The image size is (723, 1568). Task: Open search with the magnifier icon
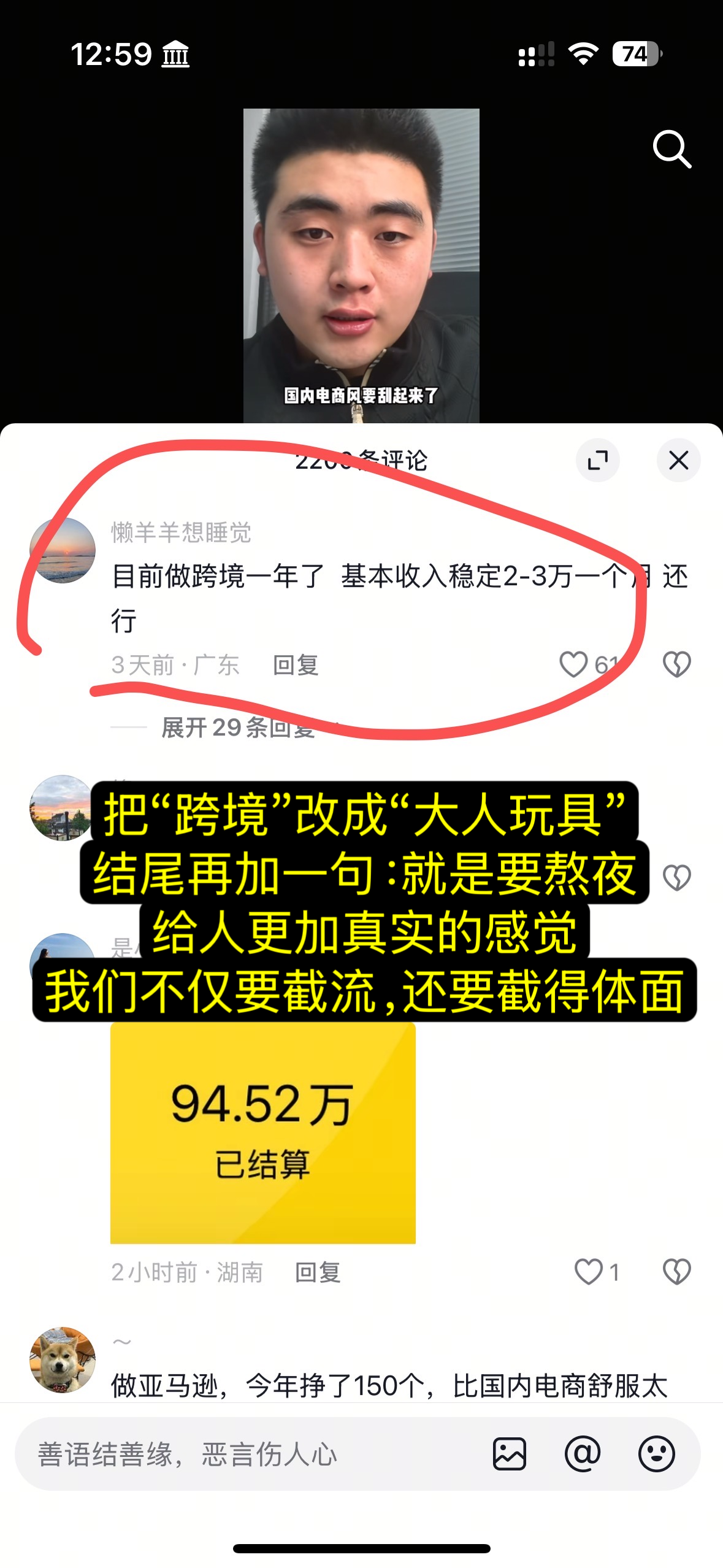click(x=671, y=148)
